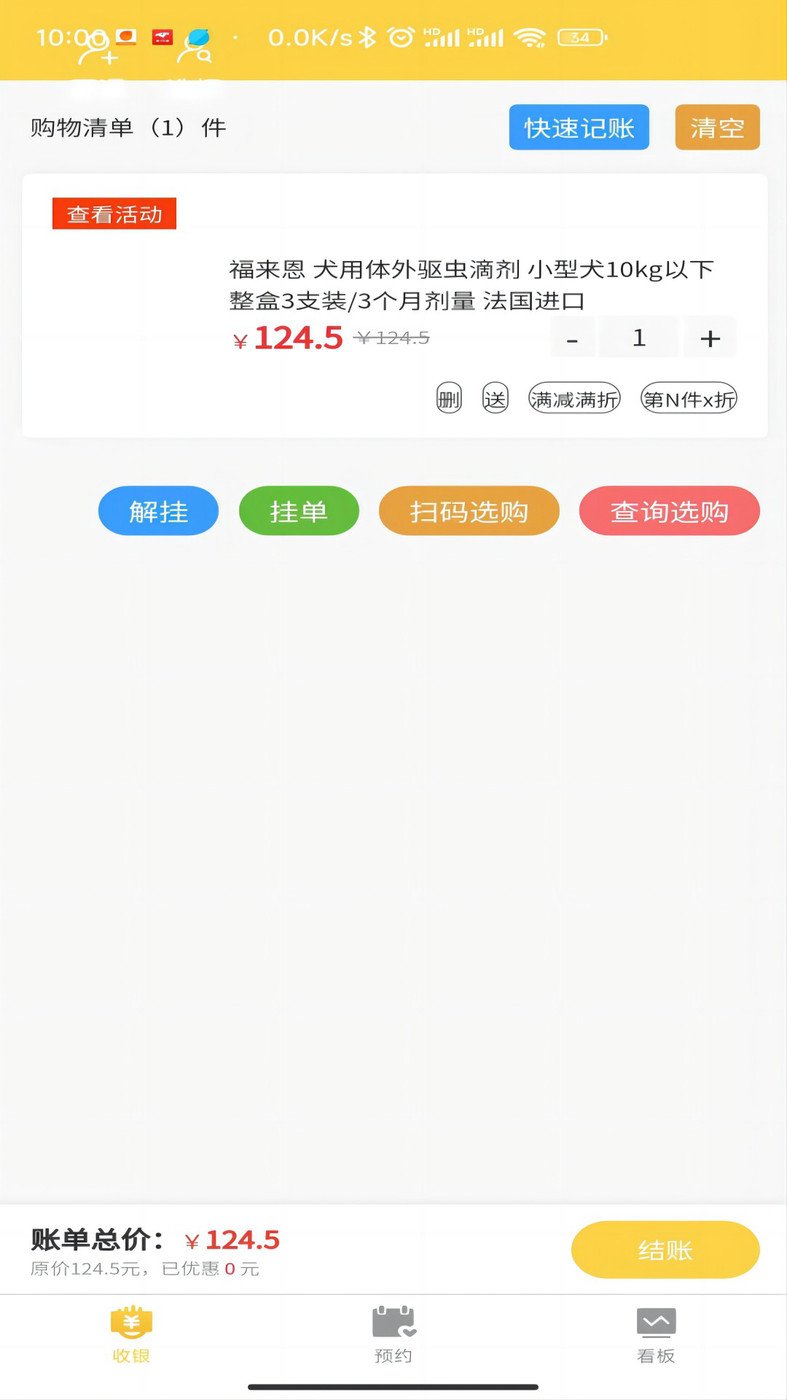Tap the 送 gift item icon
Viewport: 787px width, 1400px height.
point(495,397)
